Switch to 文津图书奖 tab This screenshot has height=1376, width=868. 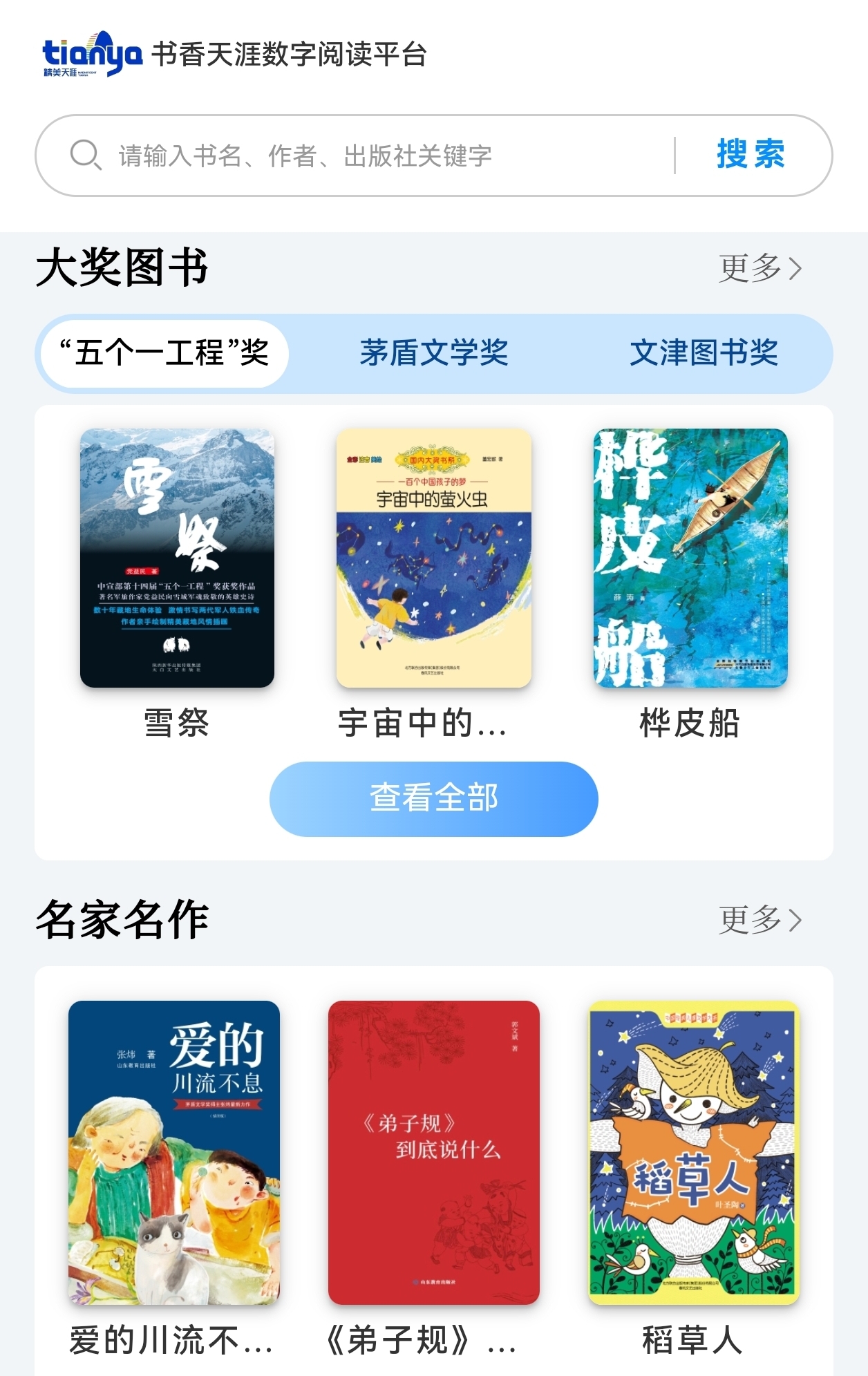point(704,353)
